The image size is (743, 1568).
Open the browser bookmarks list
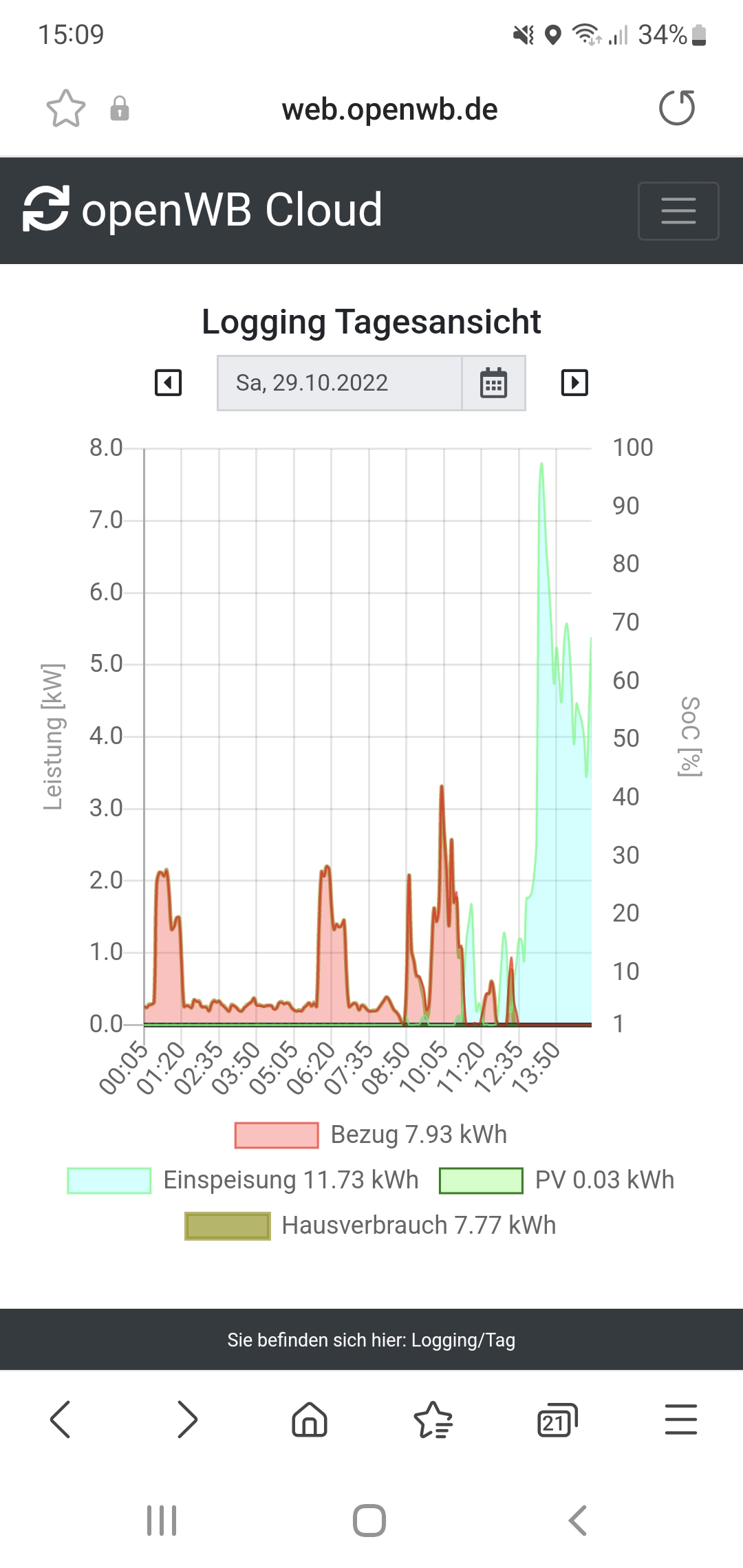(x=433, y=1419)
